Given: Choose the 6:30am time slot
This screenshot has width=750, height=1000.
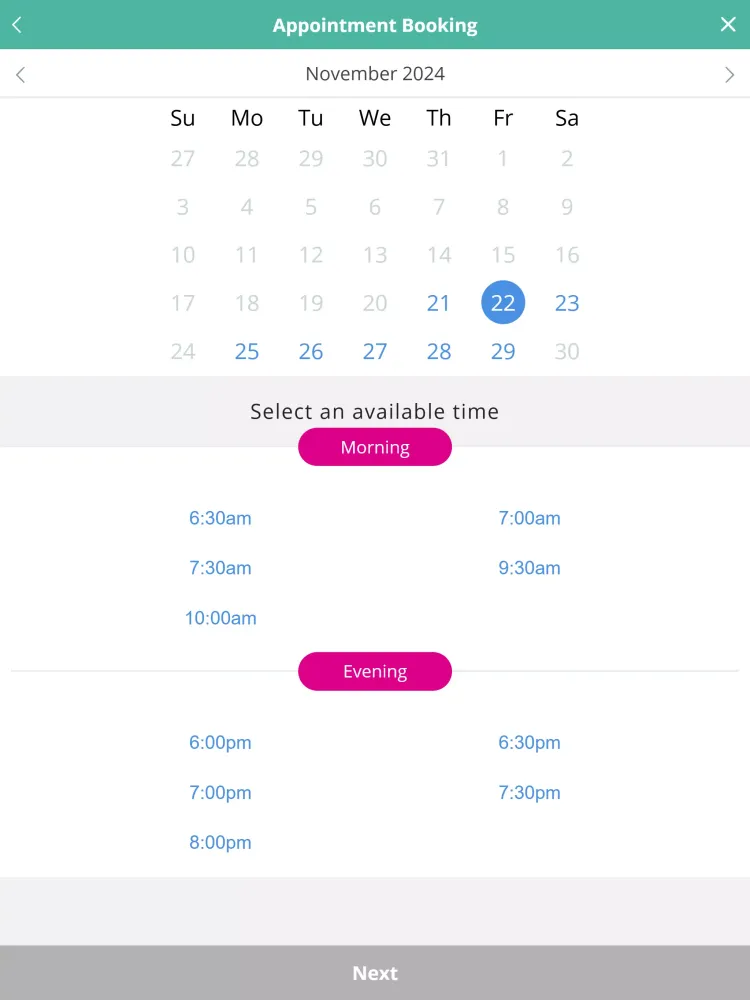Looking at the screenshot, I should (x=220, y=518).
